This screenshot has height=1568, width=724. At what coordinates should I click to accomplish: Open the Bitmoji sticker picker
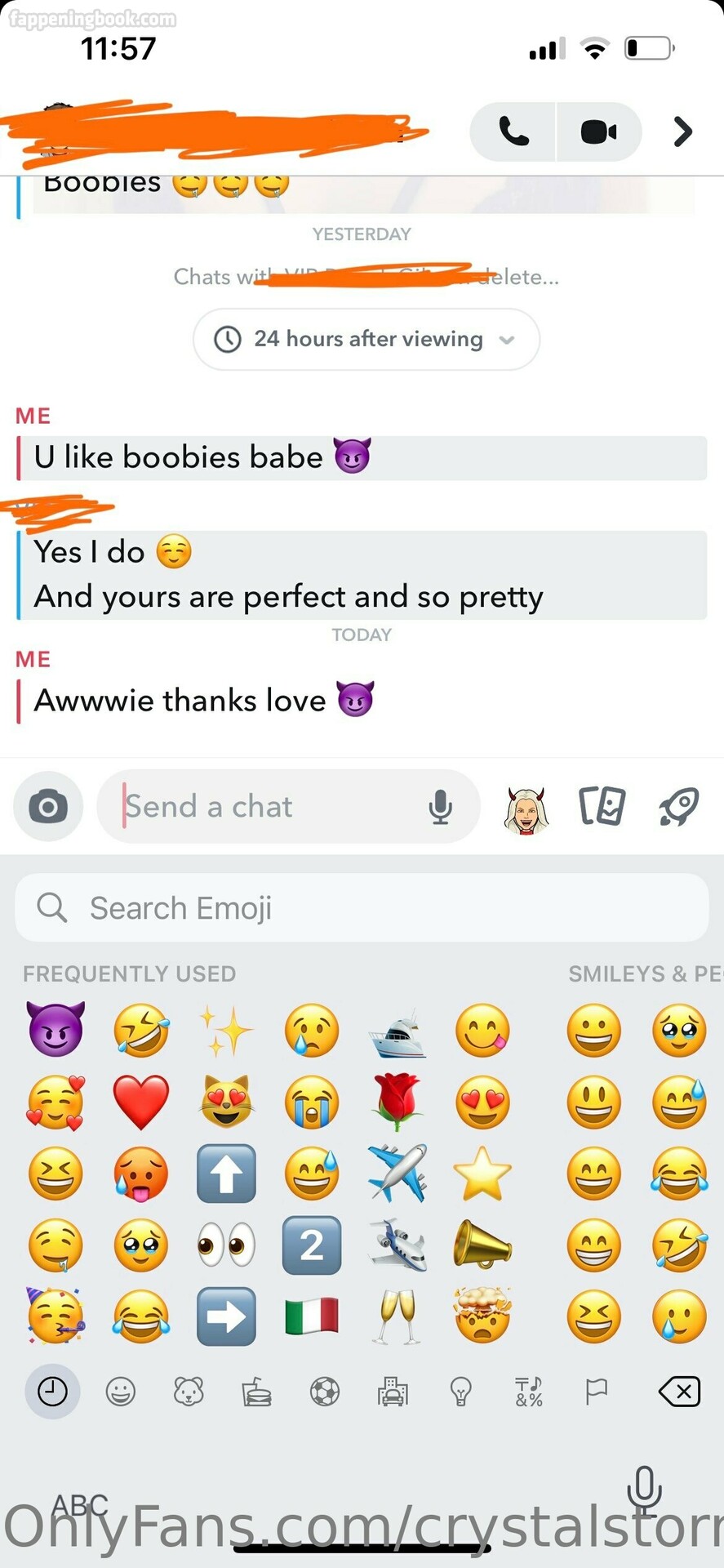pos(526,809)
